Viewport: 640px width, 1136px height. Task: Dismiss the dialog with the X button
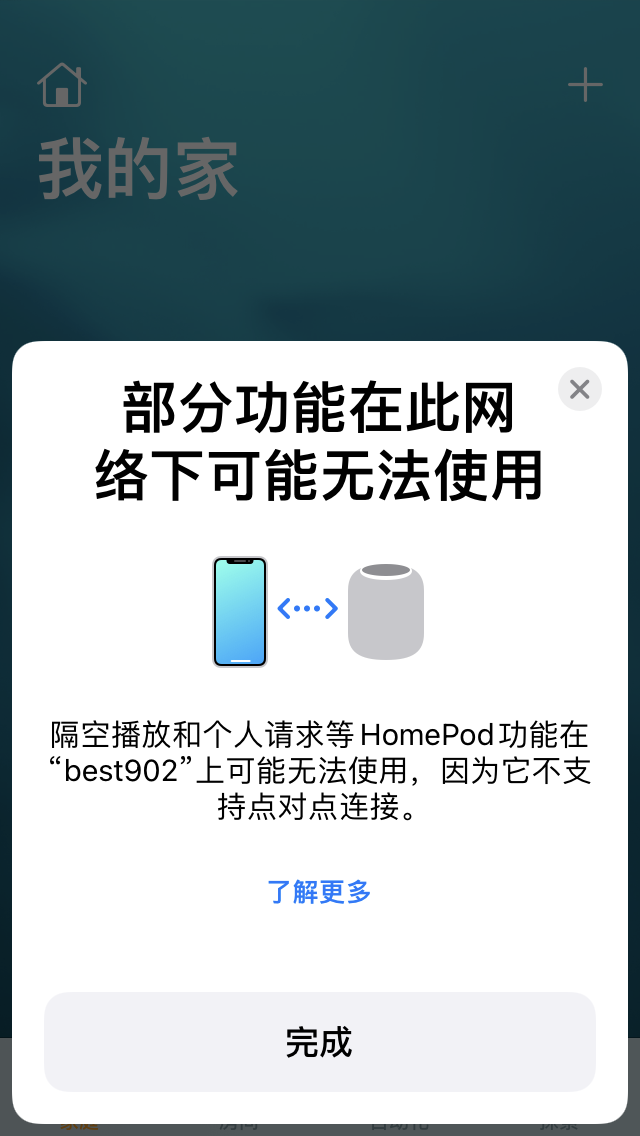click(x=579, y=389)
